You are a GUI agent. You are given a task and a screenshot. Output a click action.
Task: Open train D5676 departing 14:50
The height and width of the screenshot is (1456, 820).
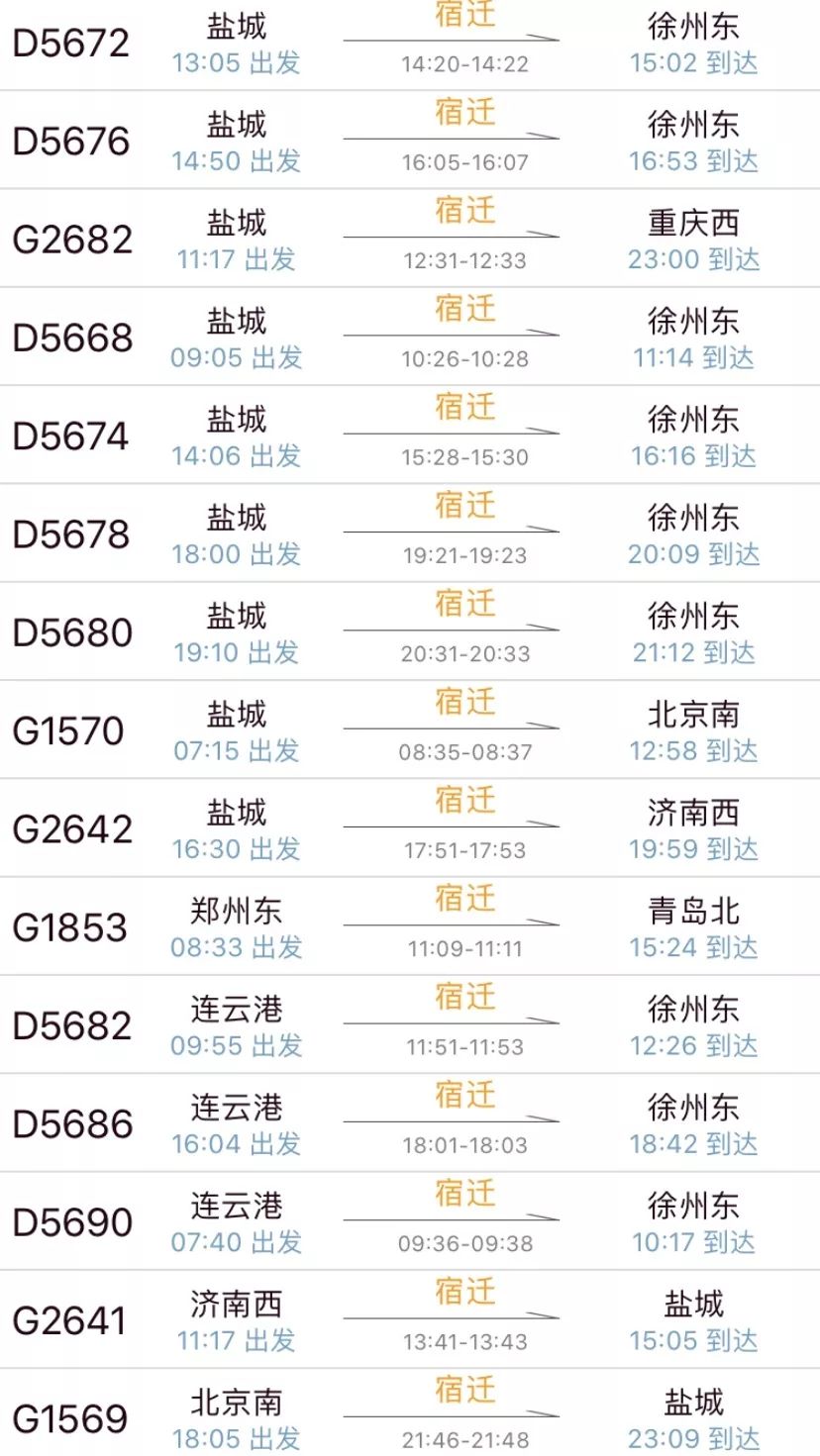pyautogui.click(x=410, y=141)
